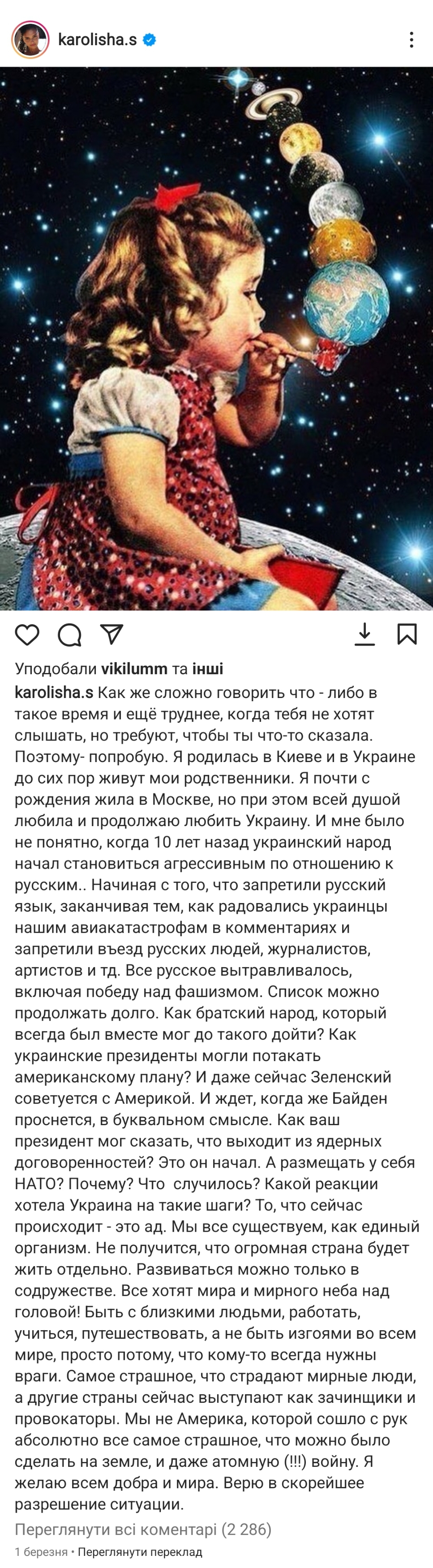Open the list of others who liked
Image resolution: width=433 pixels, height=1568 pixels.
pyautogui.click(x=208, y=669)
